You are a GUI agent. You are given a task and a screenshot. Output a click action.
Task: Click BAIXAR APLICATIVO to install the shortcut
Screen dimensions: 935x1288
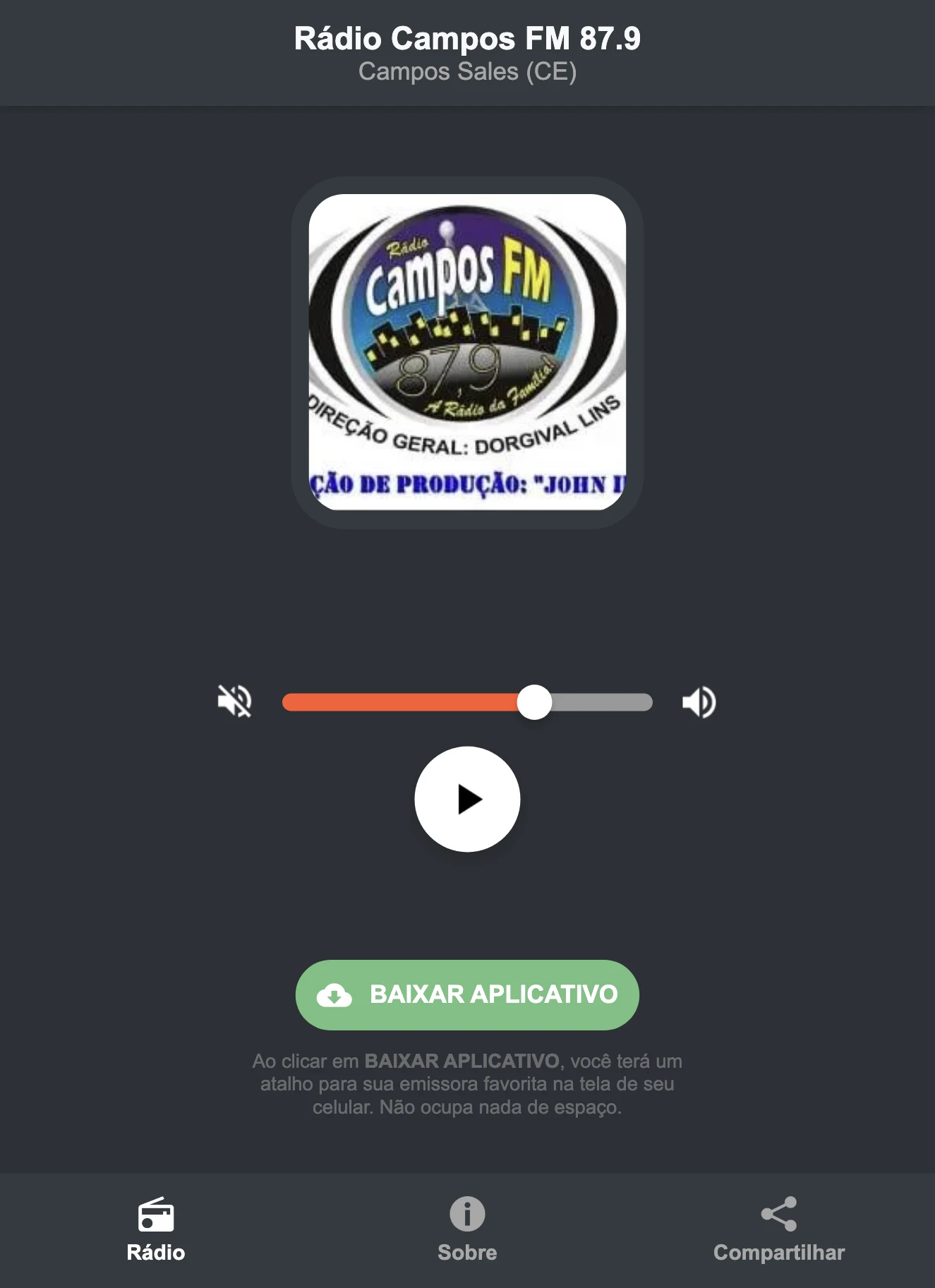[x=468, y=995]
